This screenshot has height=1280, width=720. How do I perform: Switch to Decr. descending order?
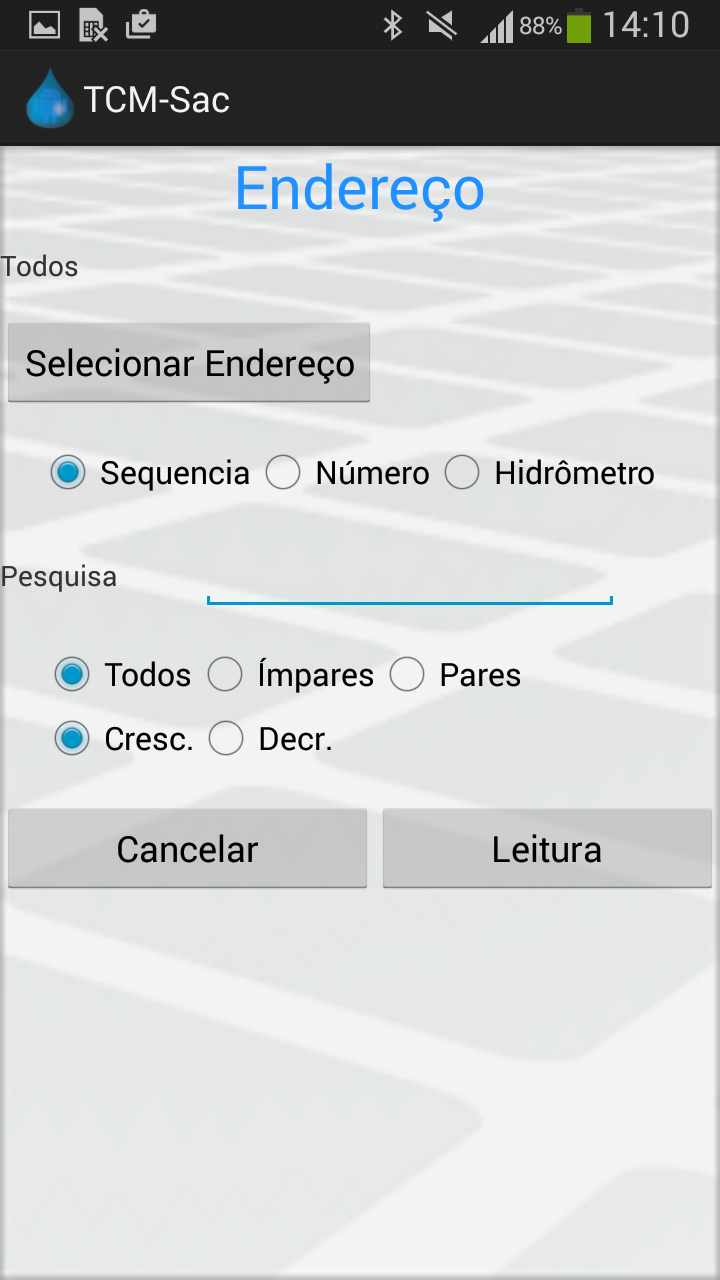point(270,739)
